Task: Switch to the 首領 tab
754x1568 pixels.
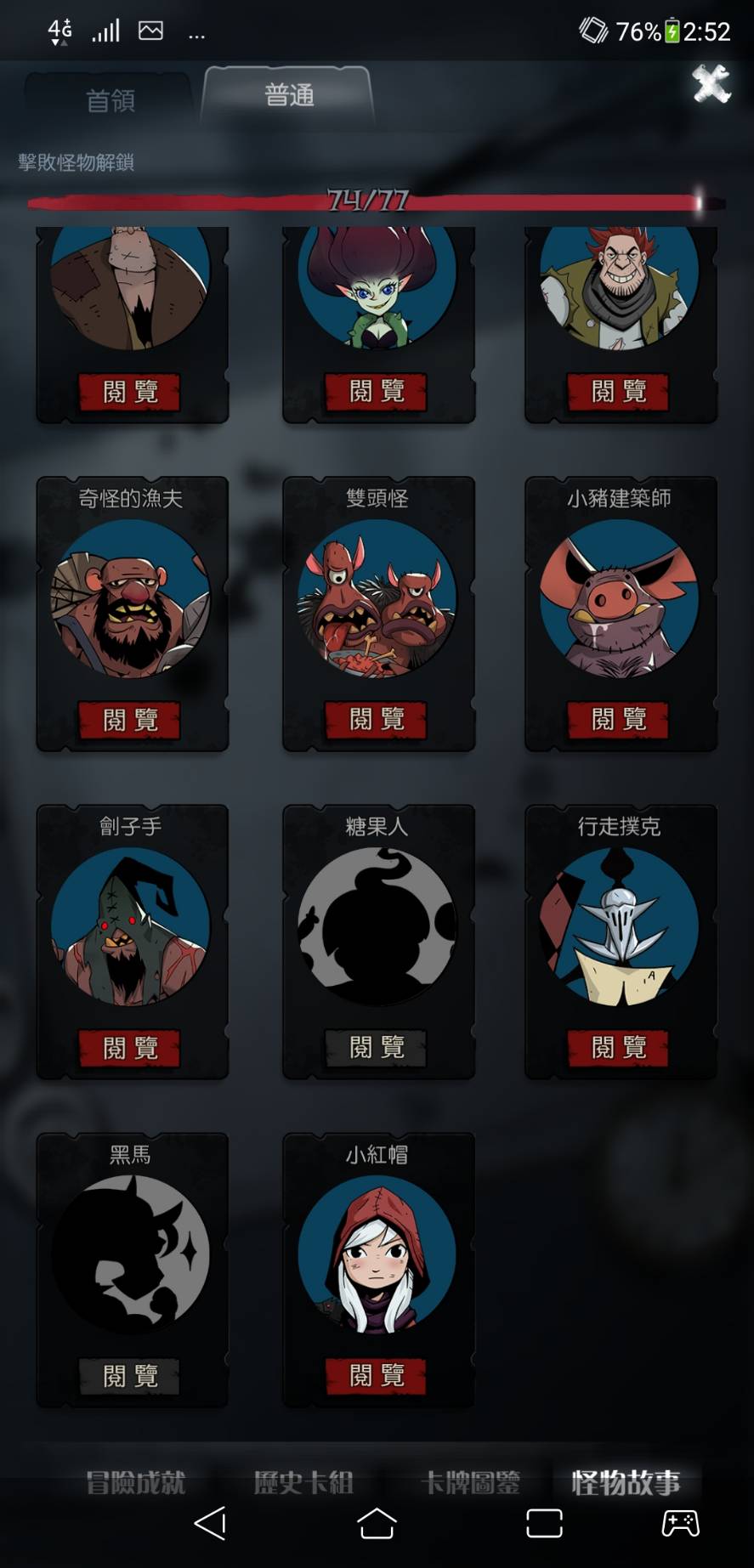Action: pyautogui.click(x=111, y=100)
